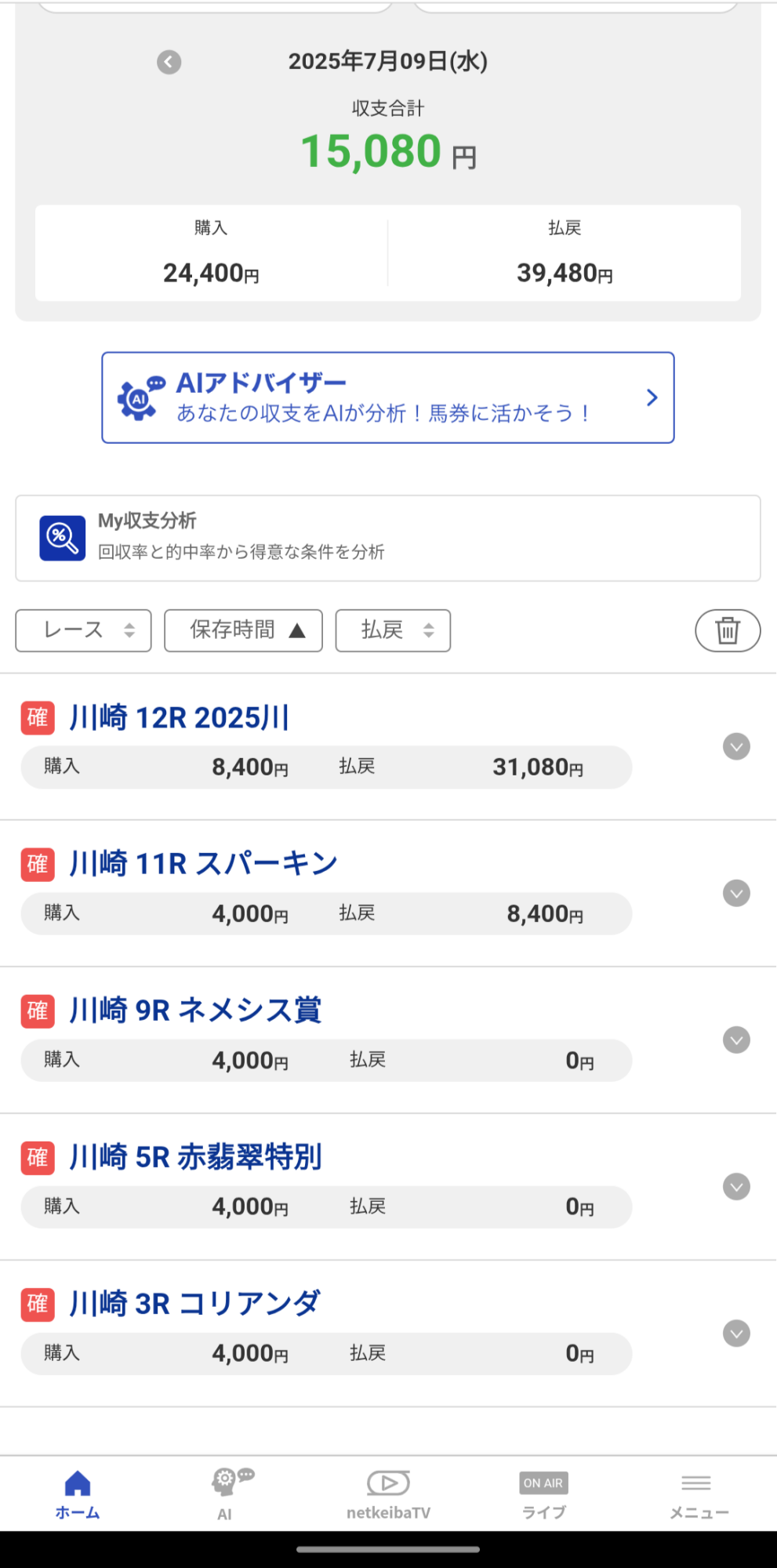
Task: Open My収支分析
Action: (388, 538)
